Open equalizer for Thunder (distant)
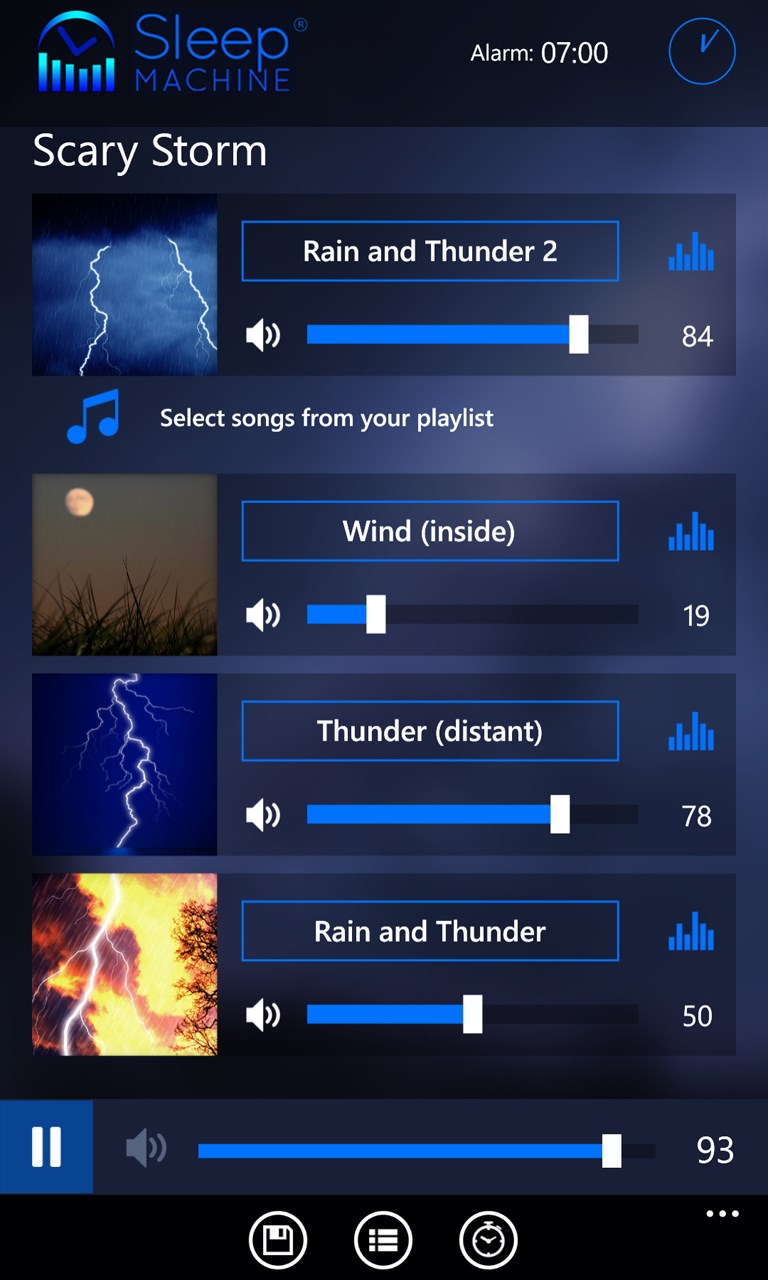The width and height of the screenshot is (768, 1280). pos(691,731)
